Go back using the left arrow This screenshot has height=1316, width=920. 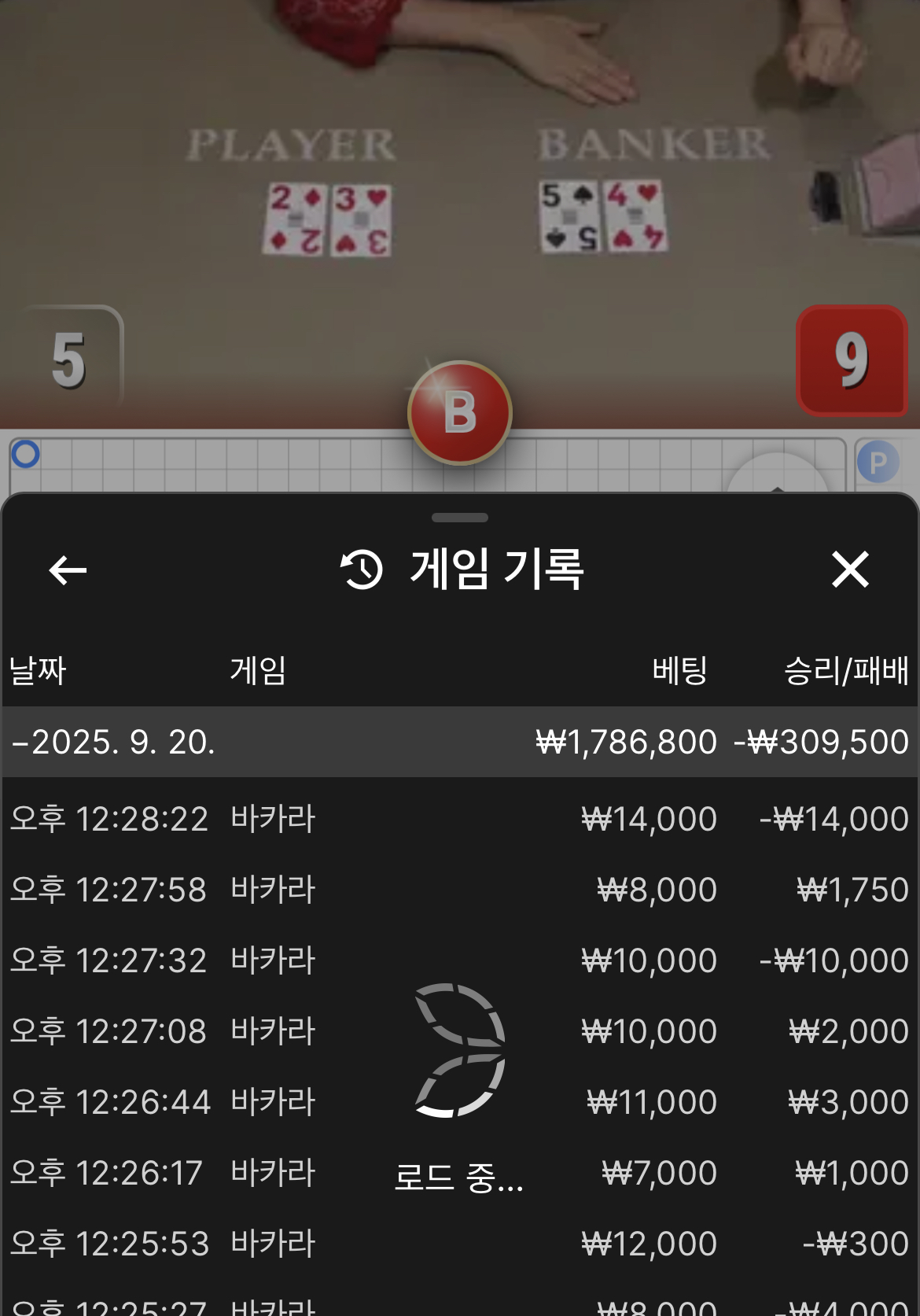tap(68, 570)
